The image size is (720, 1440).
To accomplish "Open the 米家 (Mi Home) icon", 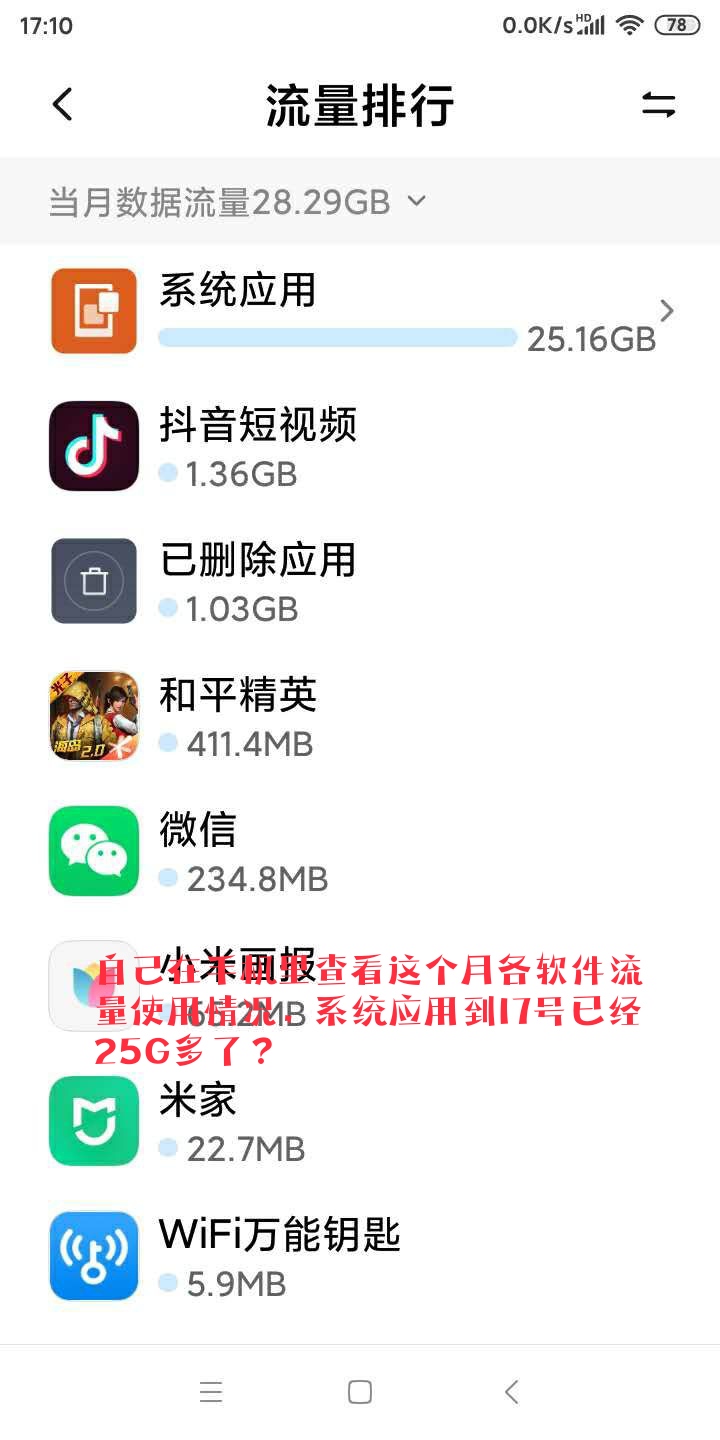I will (x=93, y=1120).
